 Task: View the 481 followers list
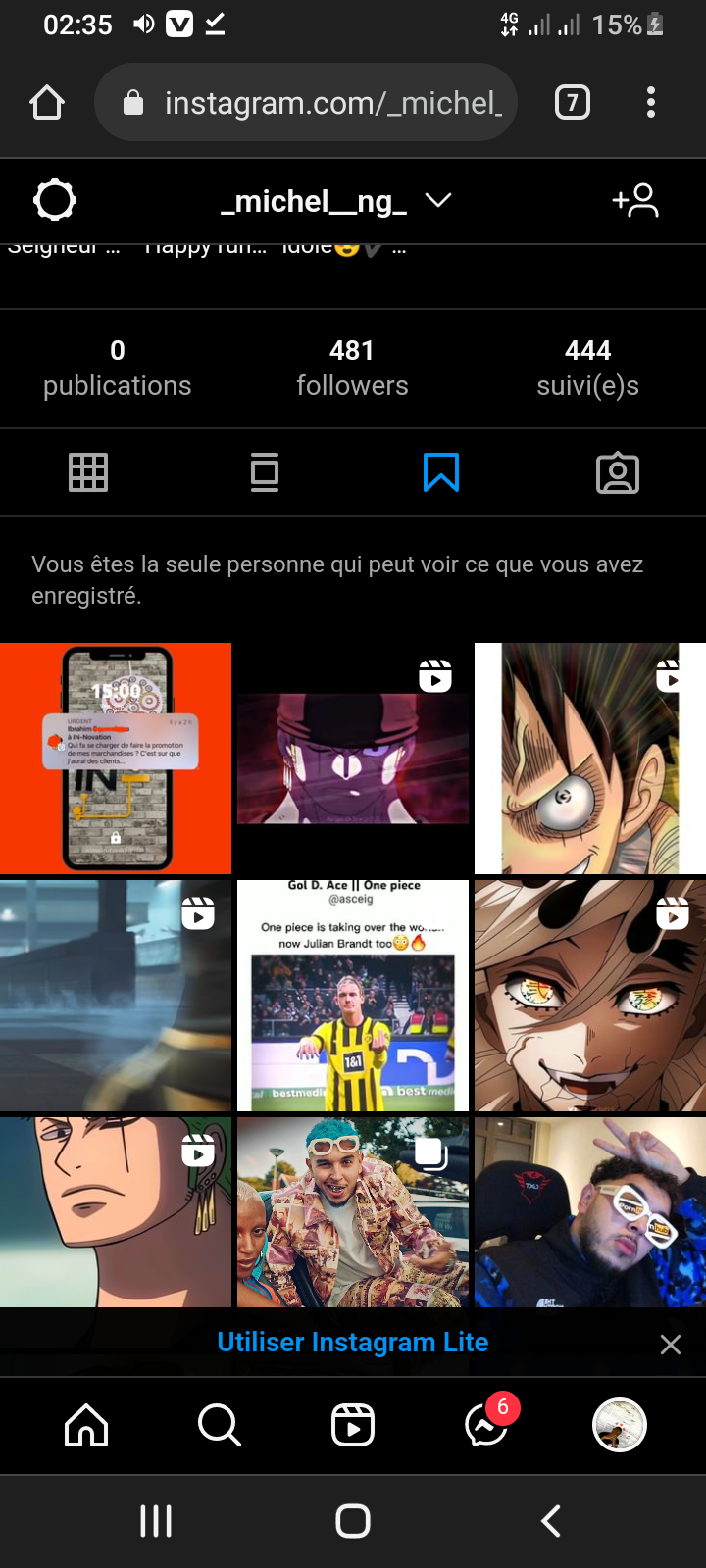(x=352, y=367)
